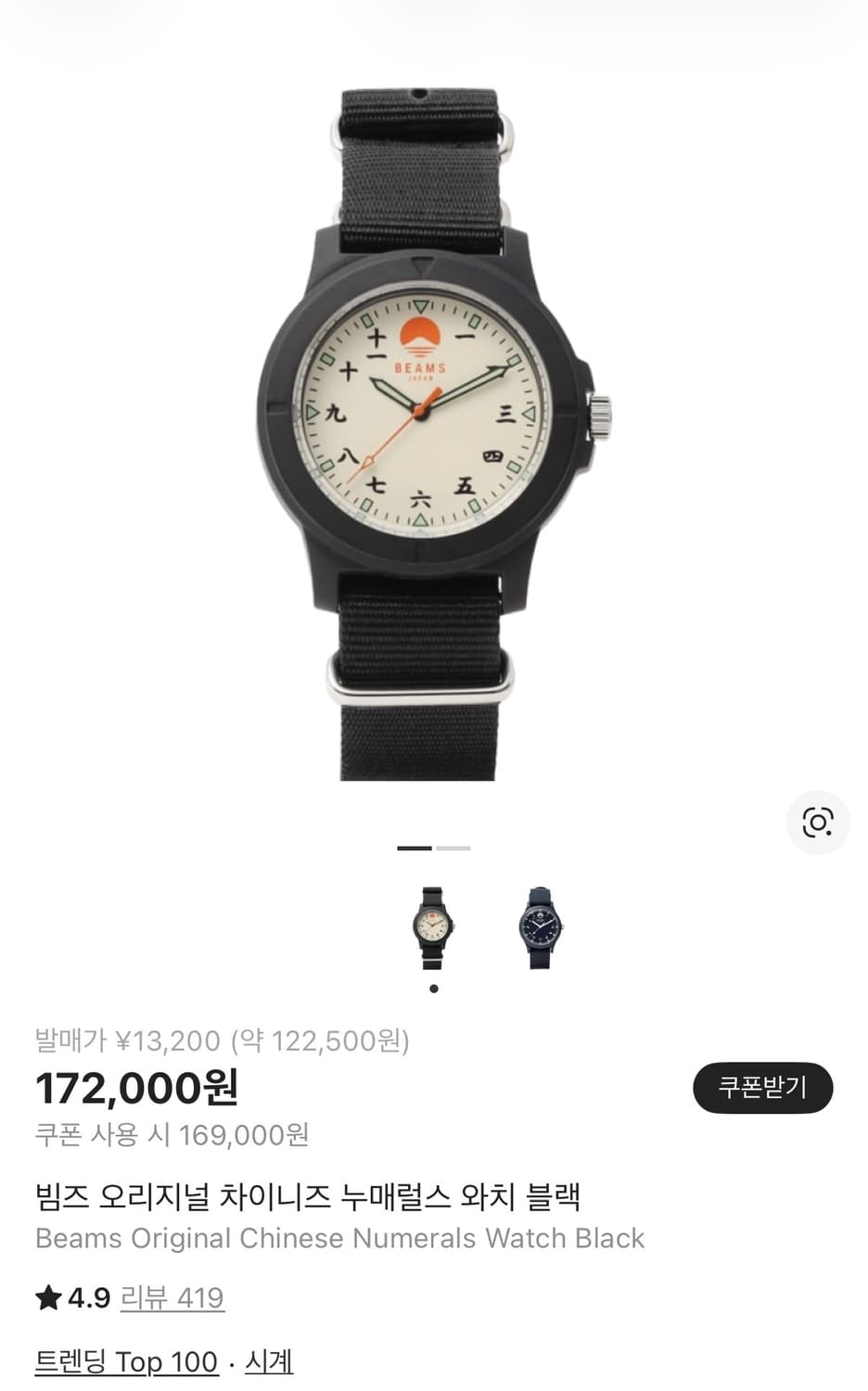The height and width of the screenshot is (1391, 868).
Task: Open the 리뷰 419 reviews link
Action: pos(172,1298)
